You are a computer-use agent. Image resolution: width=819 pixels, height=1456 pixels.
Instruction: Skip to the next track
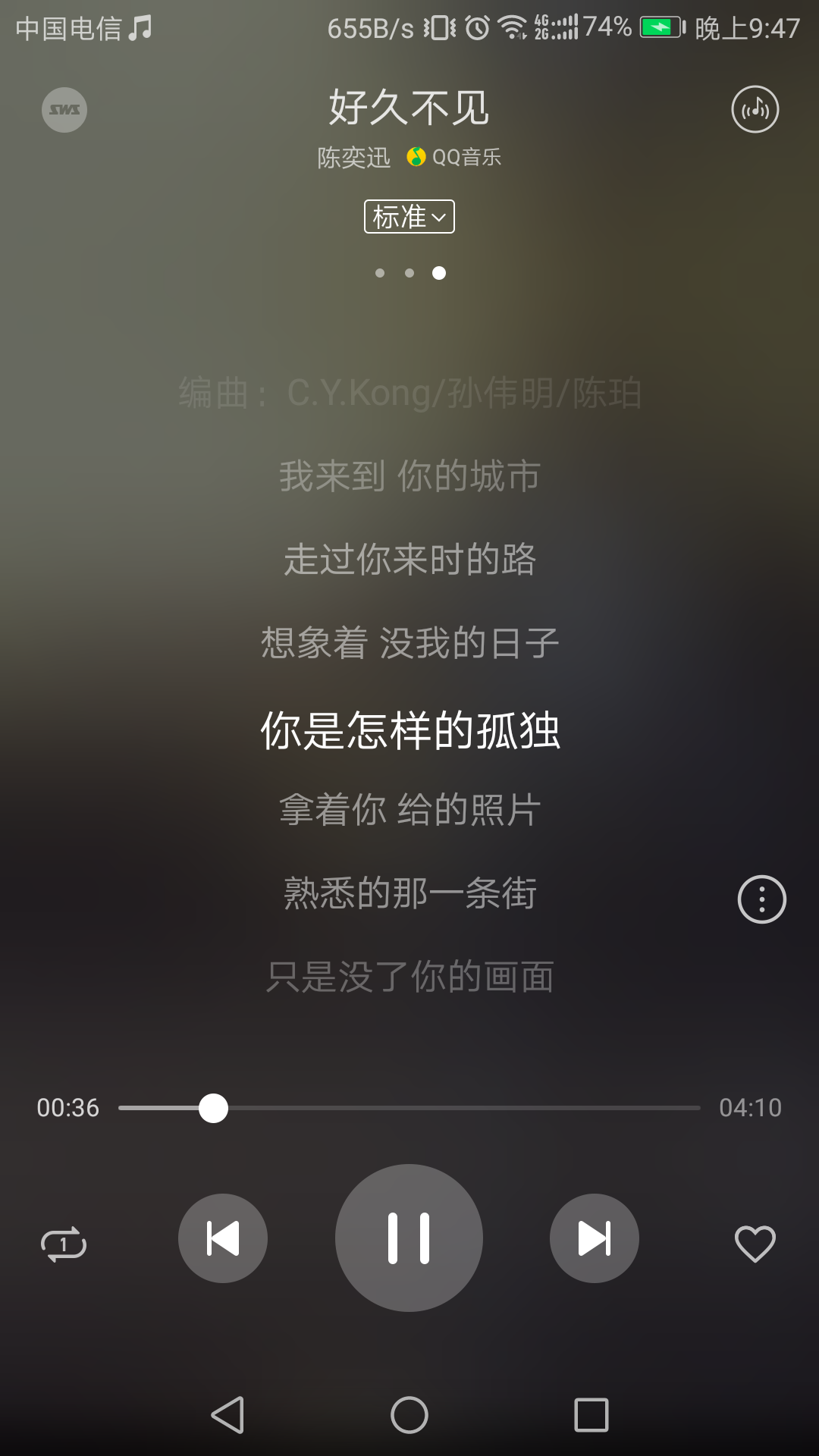[x=594, y=1238]
